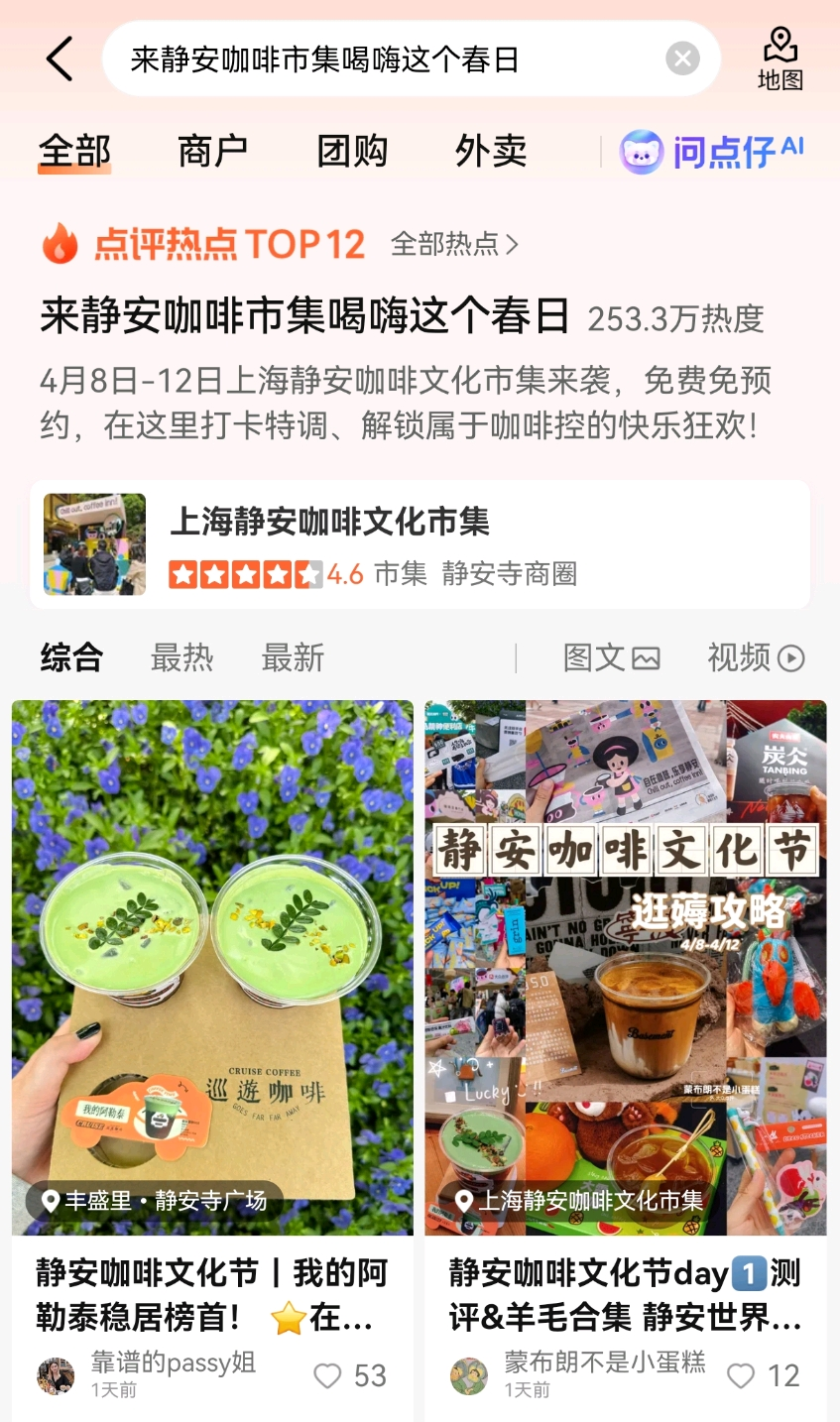Viewport: 840px width, 1422px height.
Task: Clear the search box with the X icon
Action: coord(681,58)
